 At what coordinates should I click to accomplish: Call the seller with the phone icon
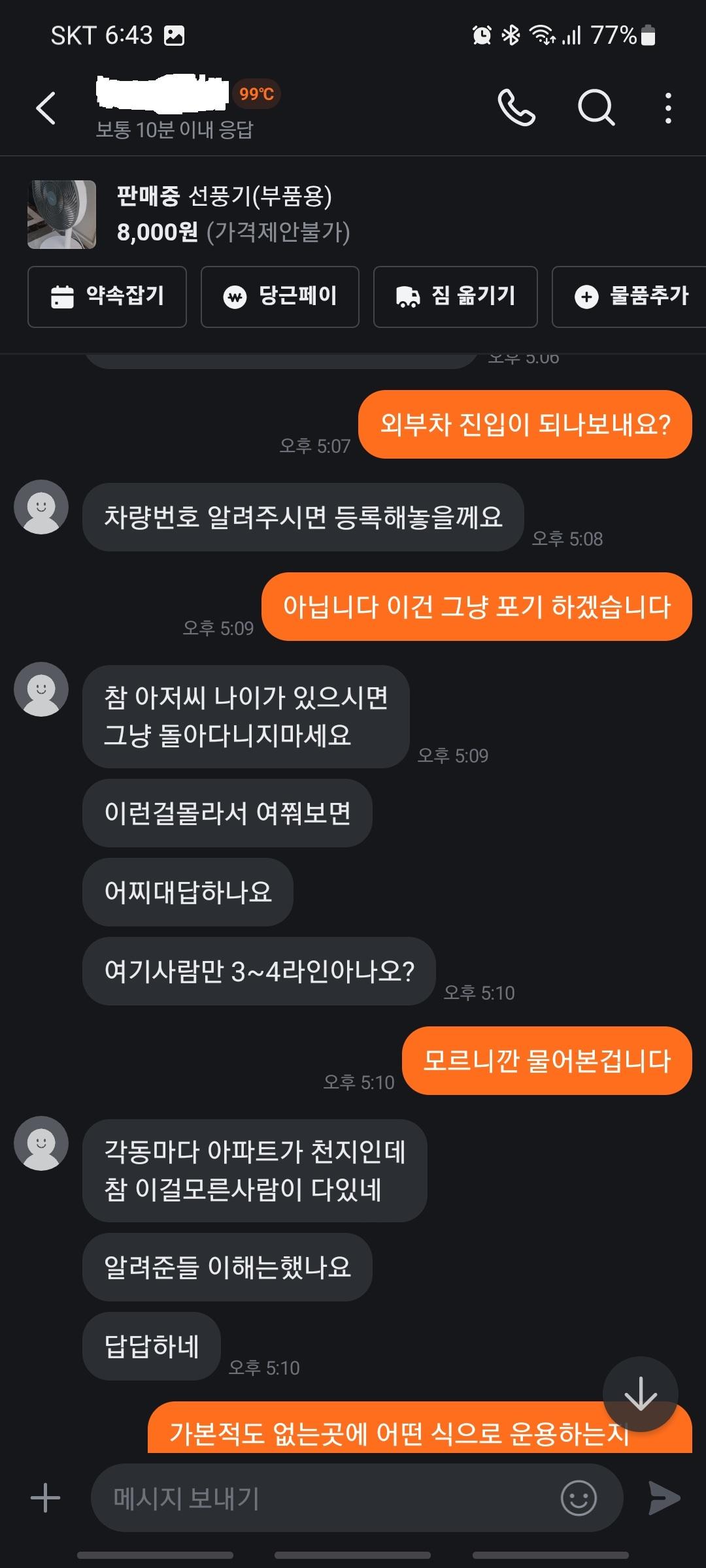tap(516, 108)
